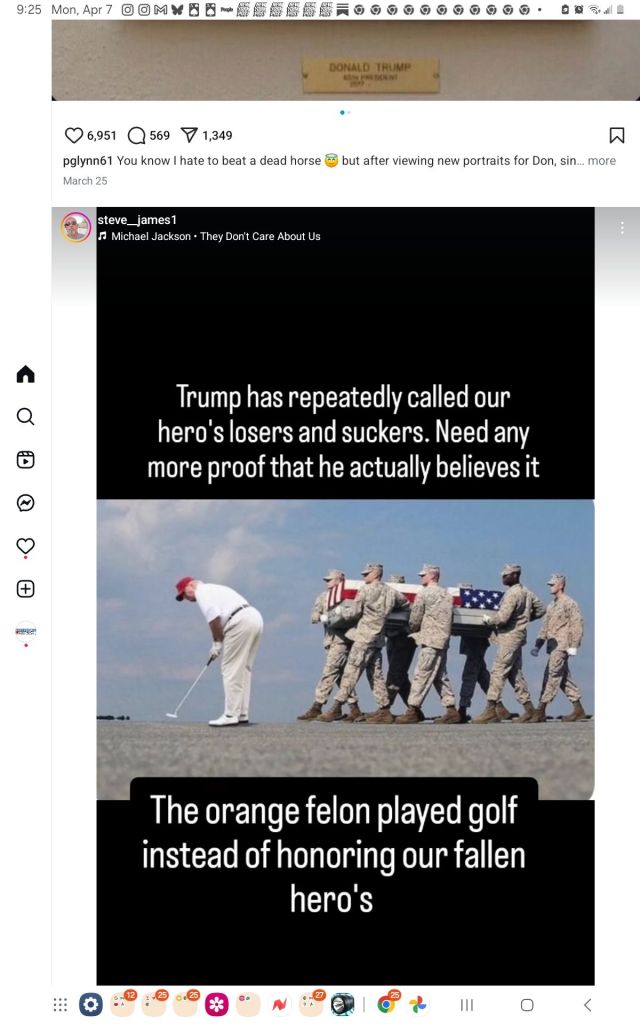640x1024 pixels.
Task: Open the app drawer grid in the taskbar
Action: [60, 1004]
